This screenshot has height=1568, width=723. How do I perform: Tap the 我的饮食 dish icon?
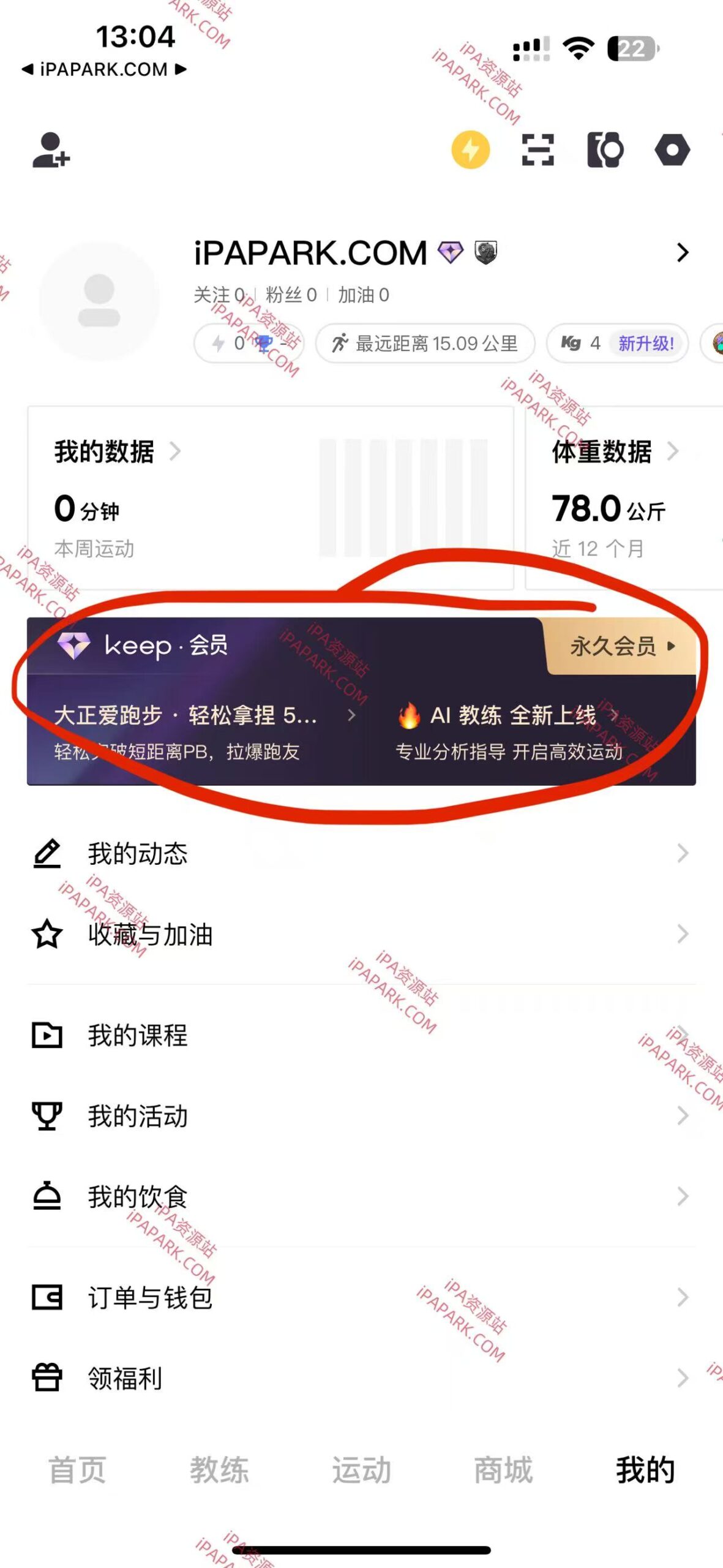coord(48,1196)
